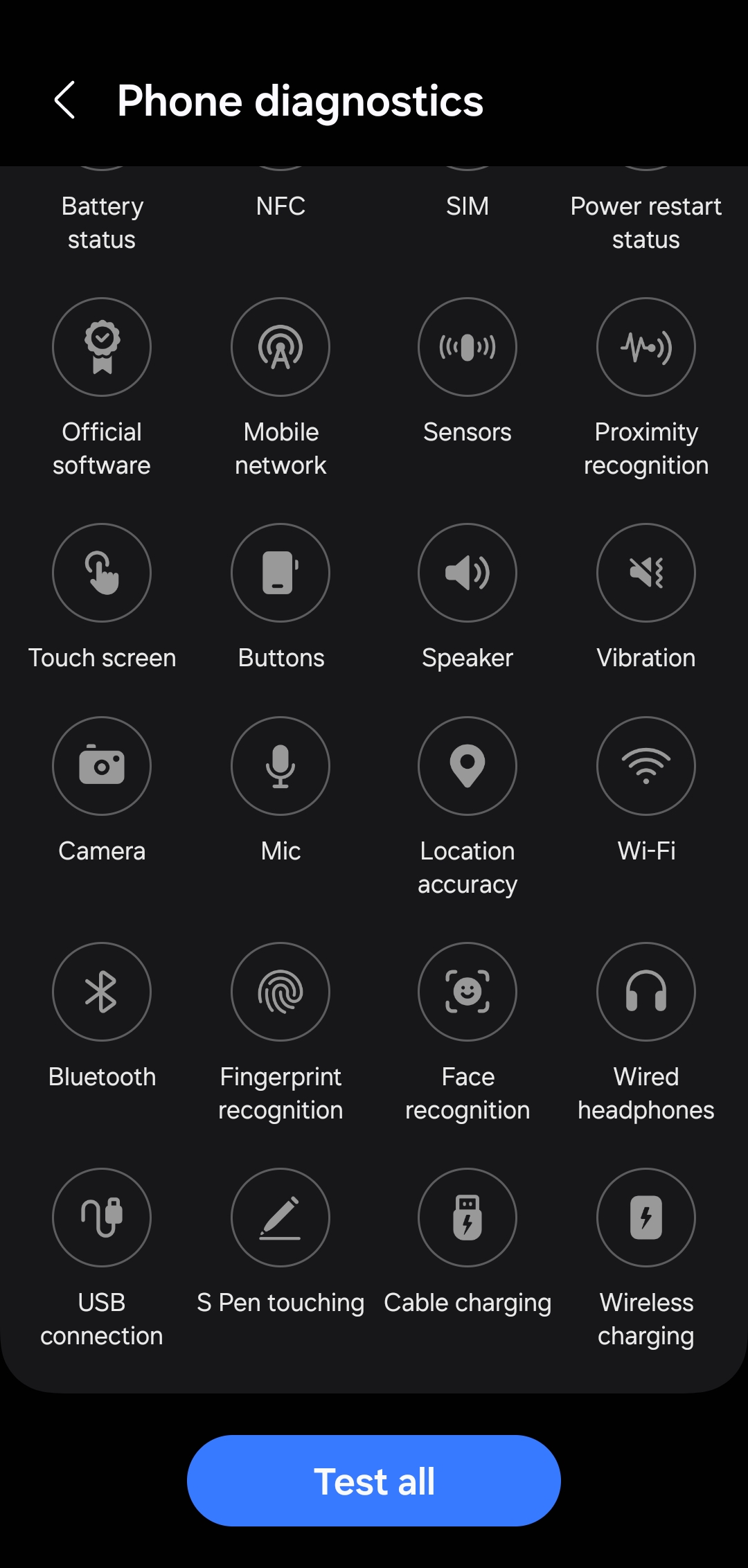Screen dimensions: 748x1568
Task: Test the Mic
Action: point(280,766)
